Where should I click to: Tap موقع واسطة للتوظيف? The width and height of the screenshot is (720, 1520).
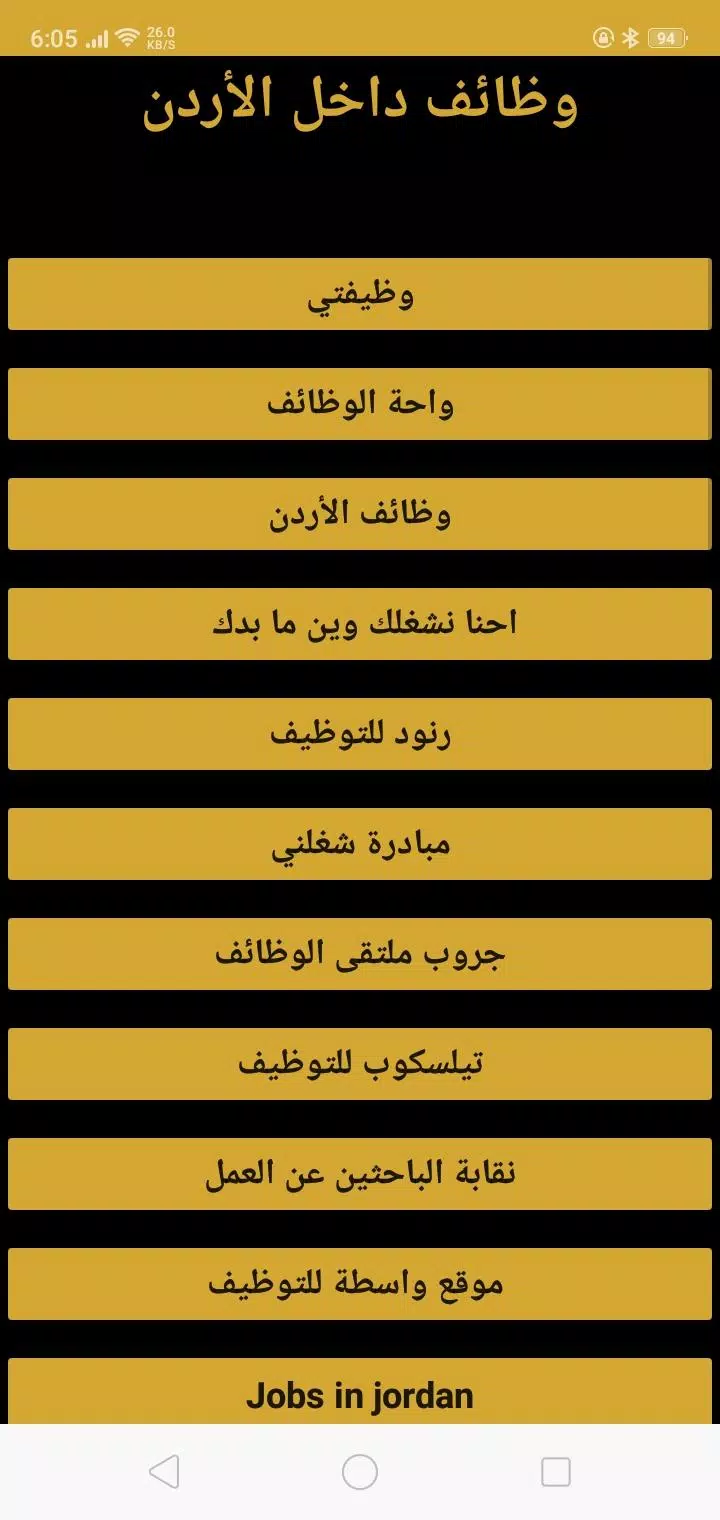[x=360, y=1284]
